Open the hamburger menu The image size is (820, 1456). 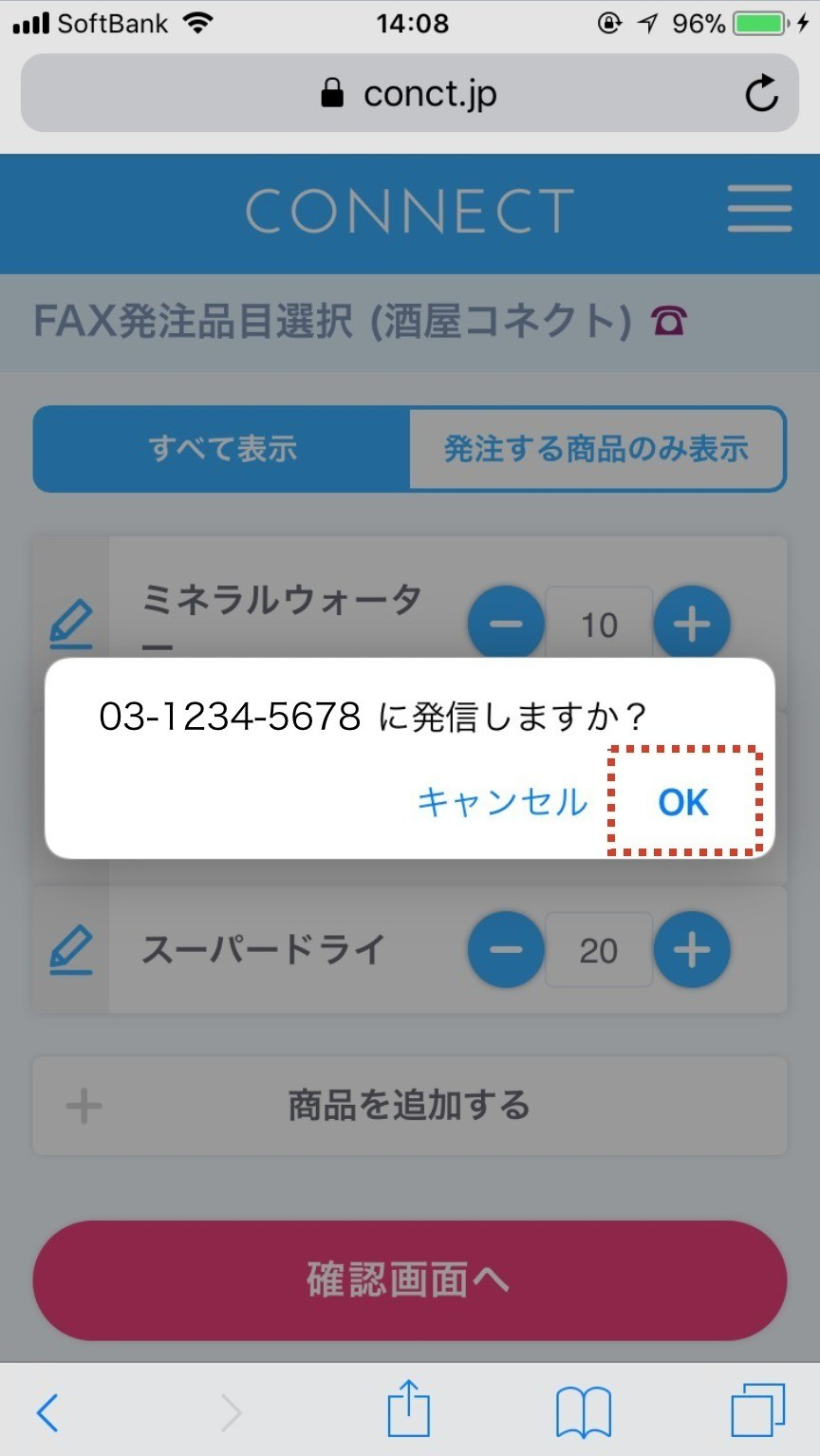[759, 209]
